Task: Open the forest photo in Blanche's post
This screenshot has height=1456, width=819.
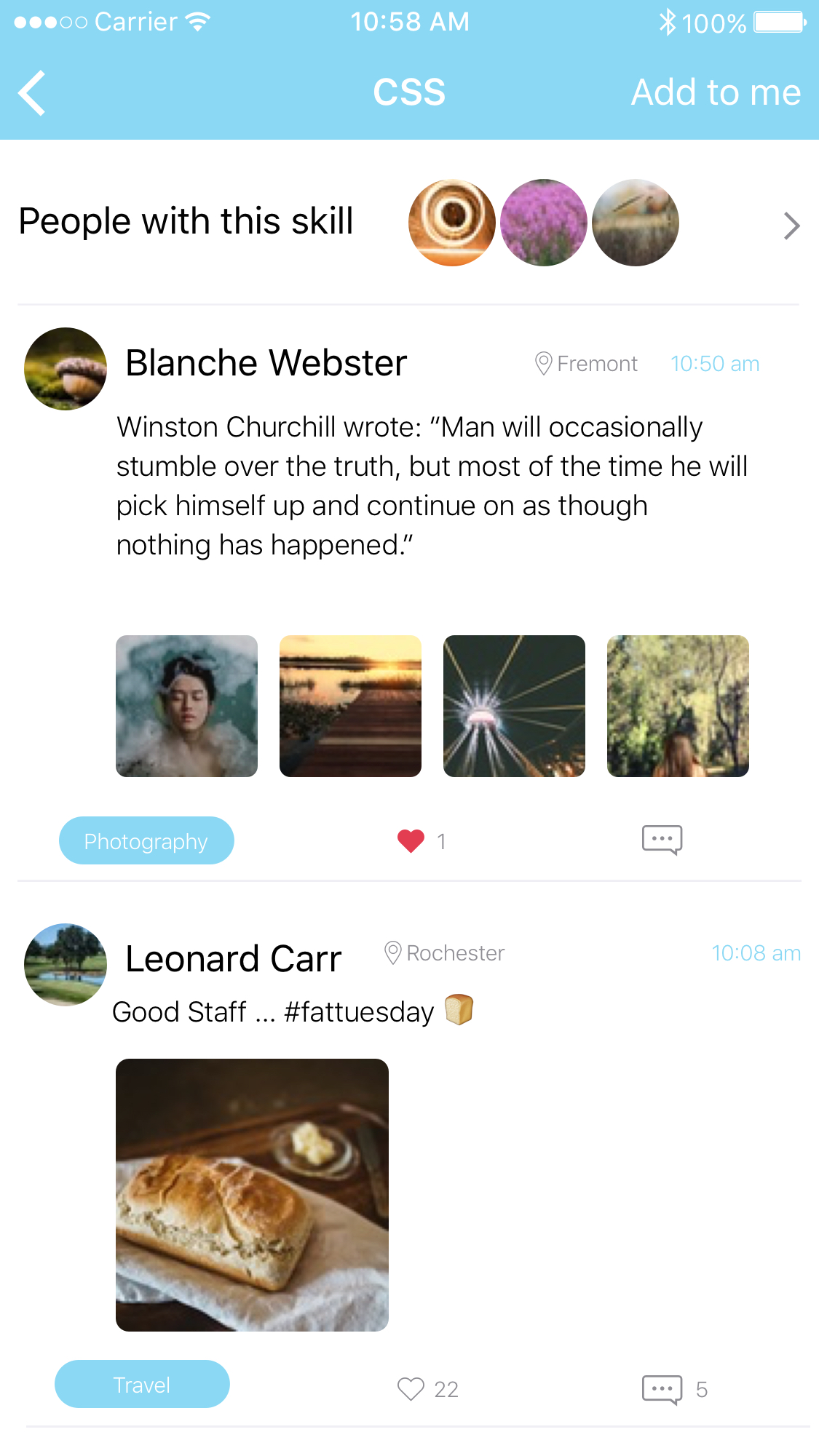Action: coord(678,706)
